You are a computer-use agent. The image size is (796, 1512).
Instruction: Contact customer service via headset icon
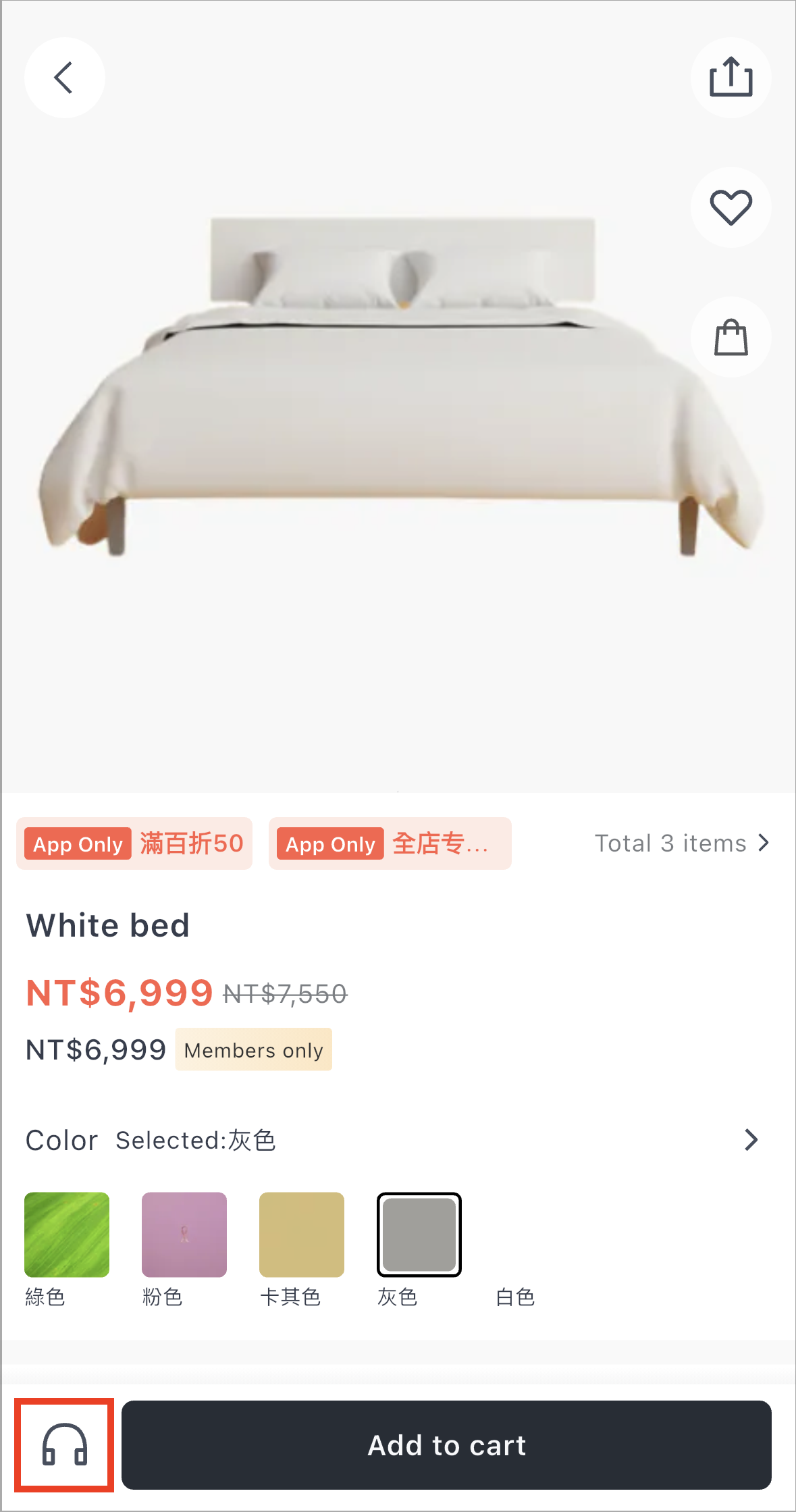pyautogui.click(x=64, y=1444)
